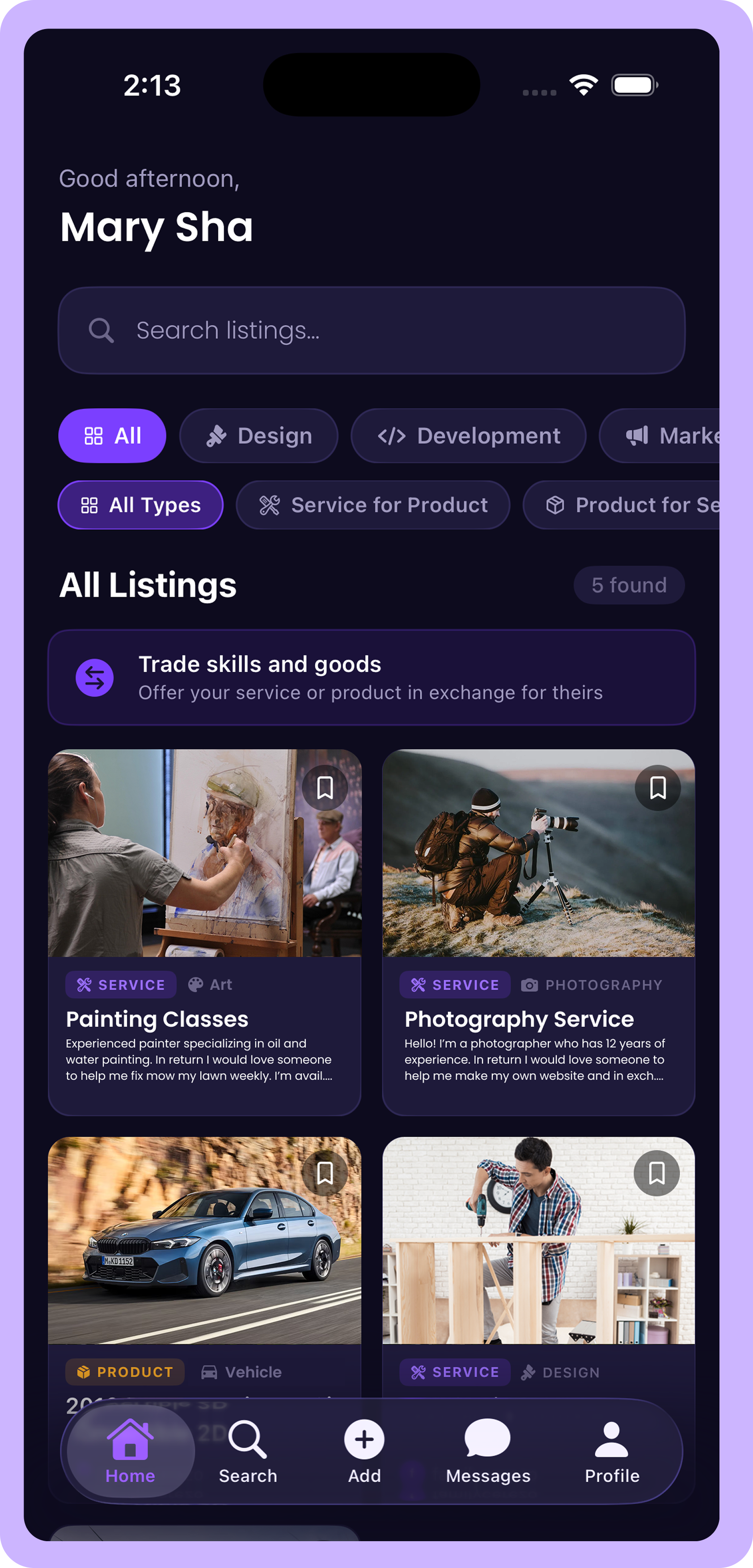753x1568 pixels.
Task: Save the BMW vehicle listing with its bookmark icon
Action: 325,1173
